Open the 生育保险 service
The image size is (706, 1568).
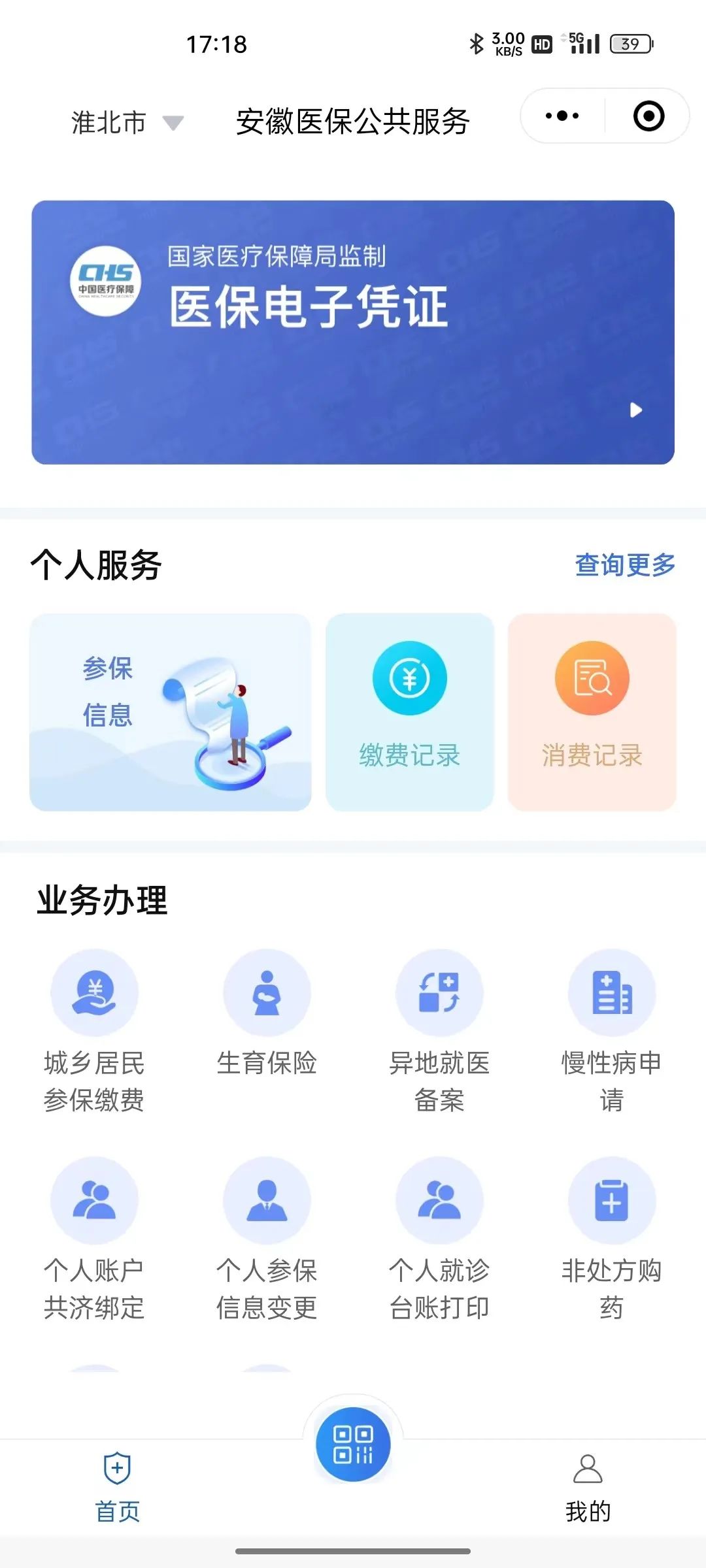[x=267, y=1013]
